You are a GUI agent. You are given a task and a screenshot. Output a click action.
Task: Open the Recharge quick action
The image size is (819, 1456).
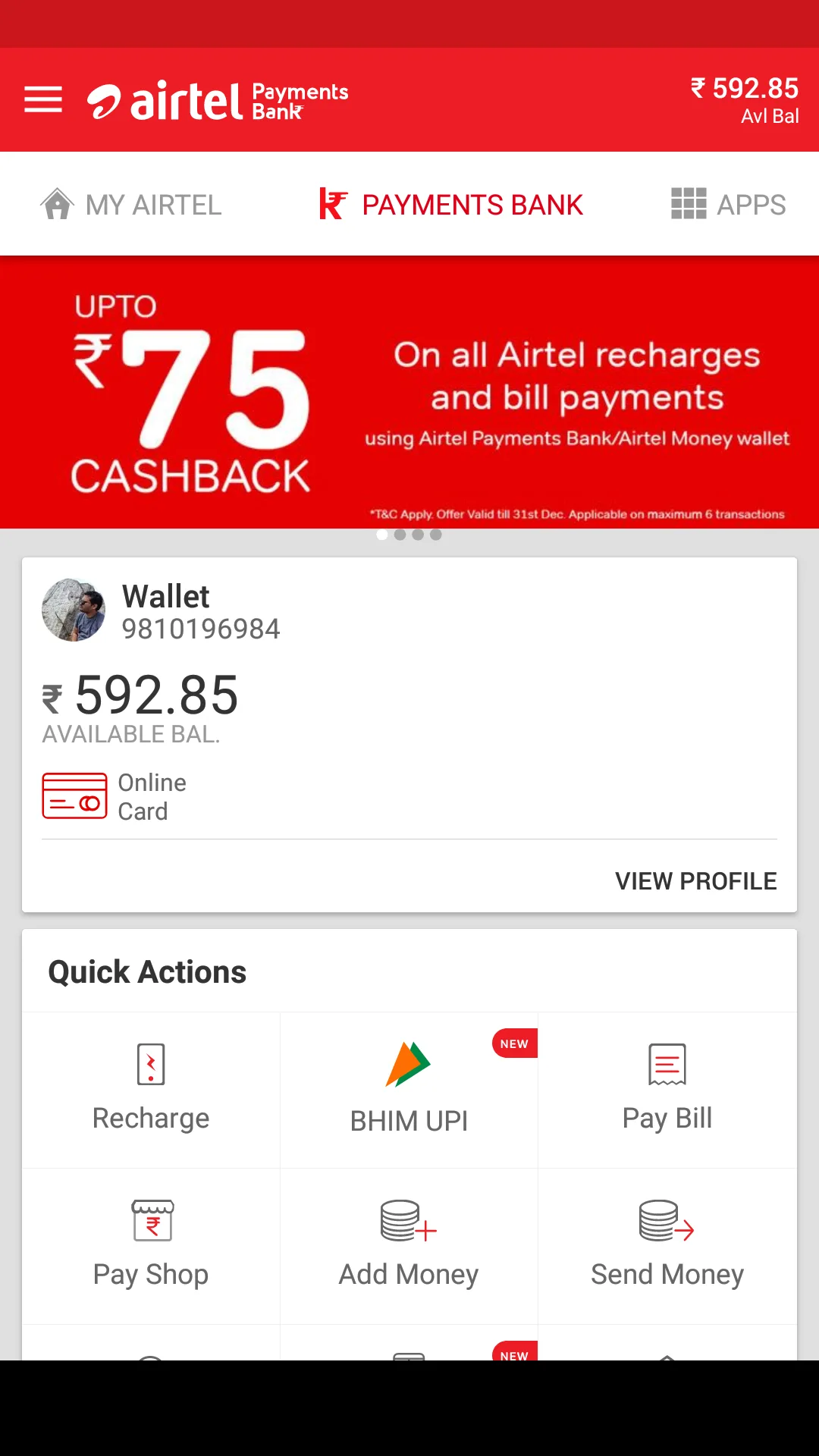[151, 1090]
